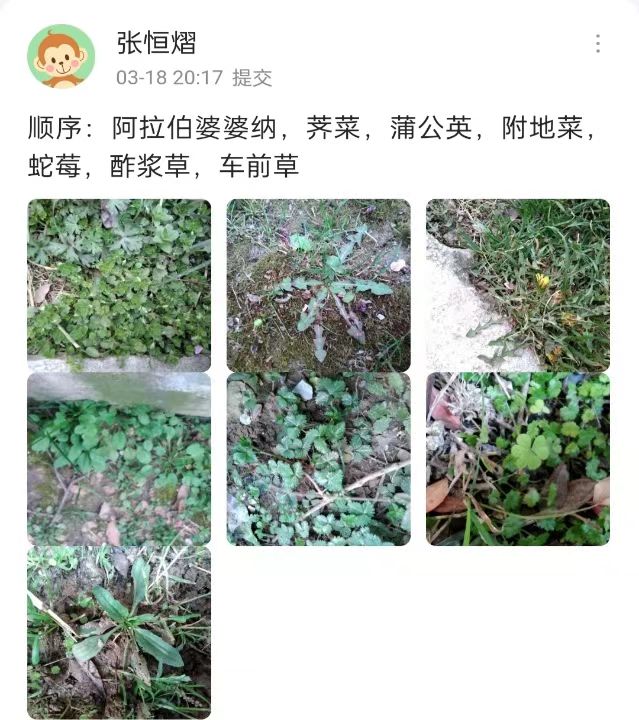This screenshot has width=639, height=720.
Task: Open the fifth photo showing 蛇莓 leaves
Action: coord(318,459)
